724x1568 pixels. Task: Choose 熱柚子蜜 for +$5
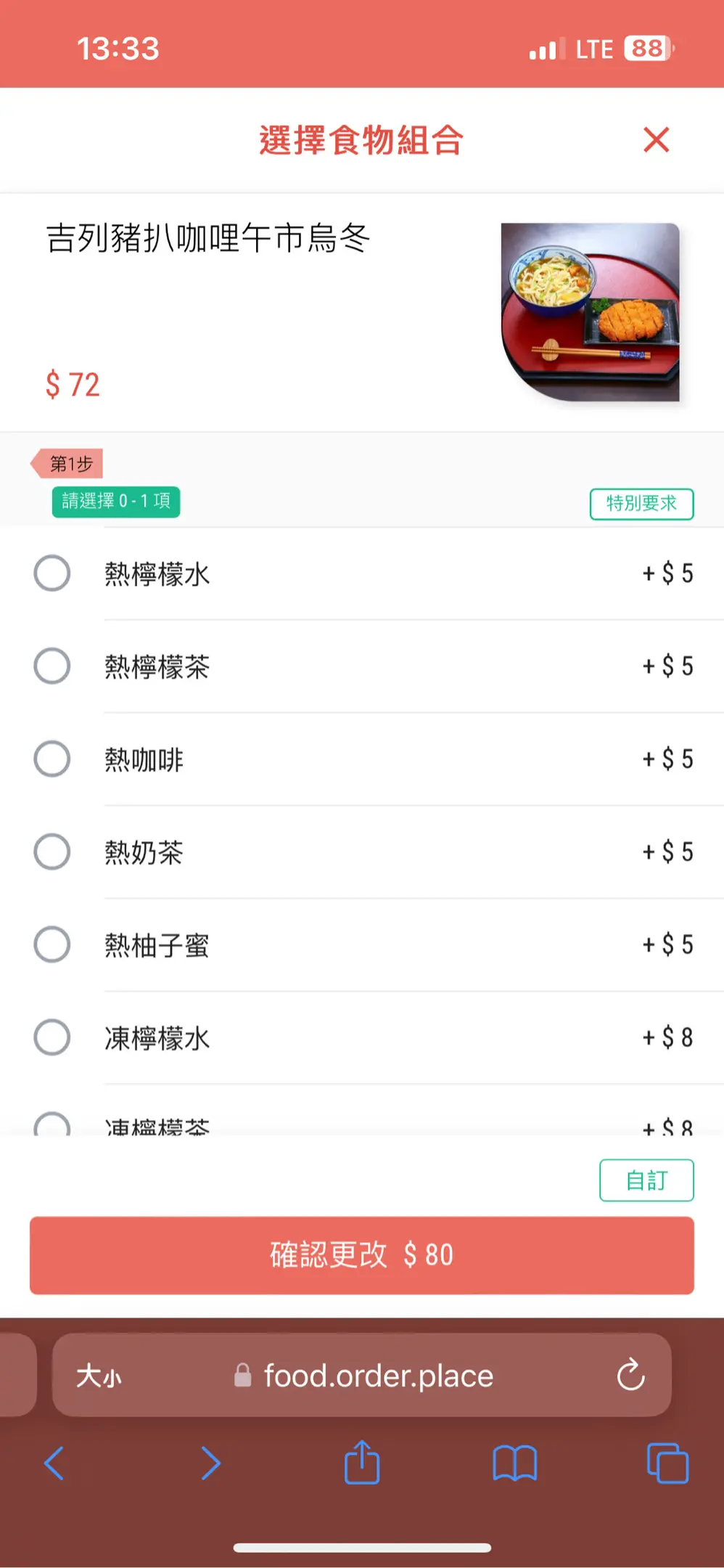pyautogui.click(x=52, y=944)
